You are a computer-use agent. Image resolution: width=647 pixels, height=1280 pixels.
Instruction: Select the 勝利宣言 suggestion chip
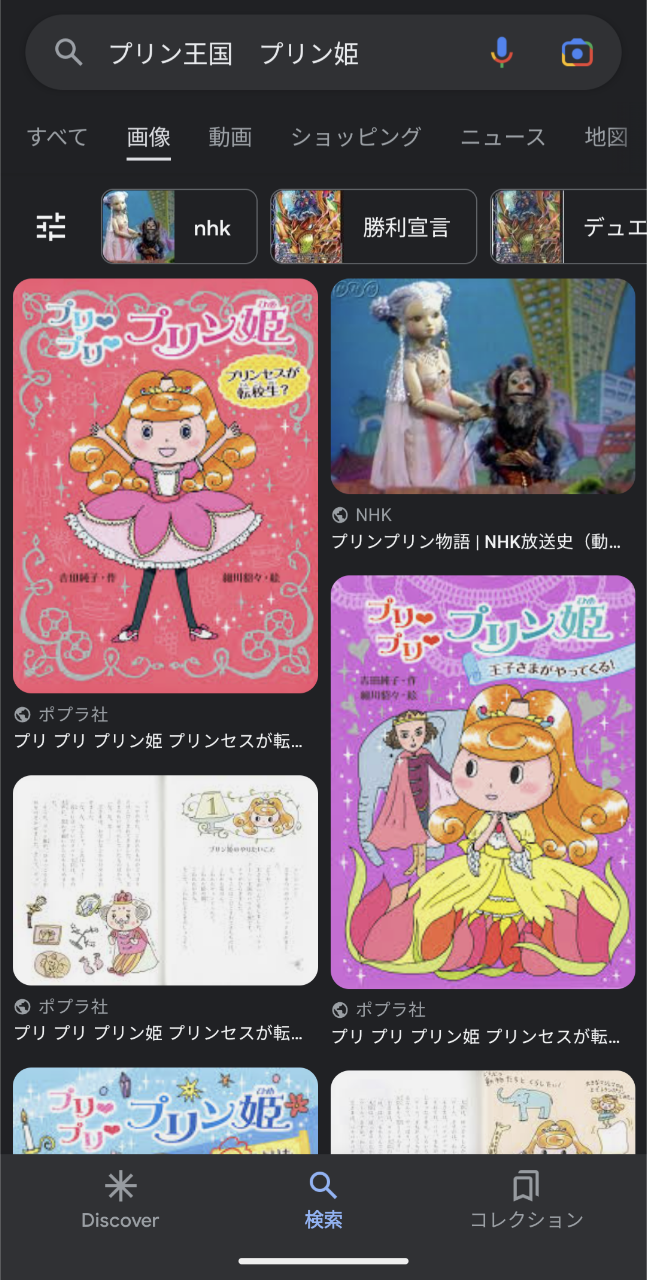[374, 227]
